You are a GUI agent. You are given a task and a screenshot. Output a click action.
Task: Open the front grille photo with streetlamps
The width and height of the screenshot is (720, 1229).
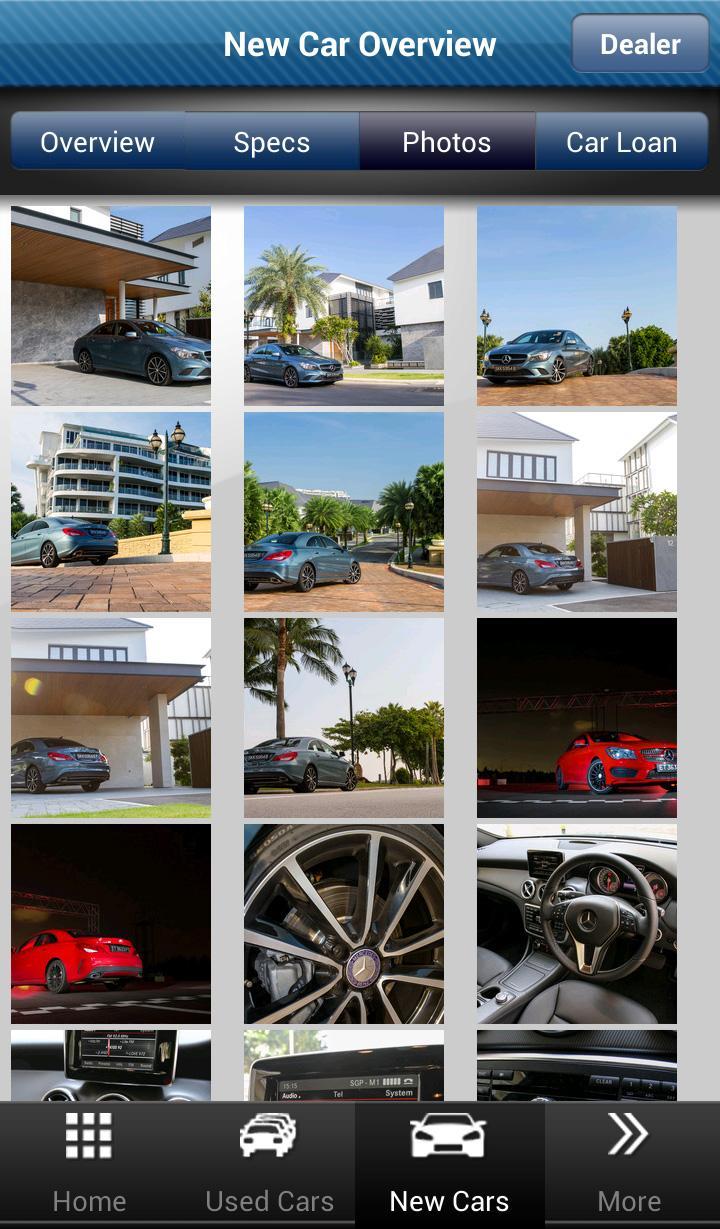coord(577,305)
